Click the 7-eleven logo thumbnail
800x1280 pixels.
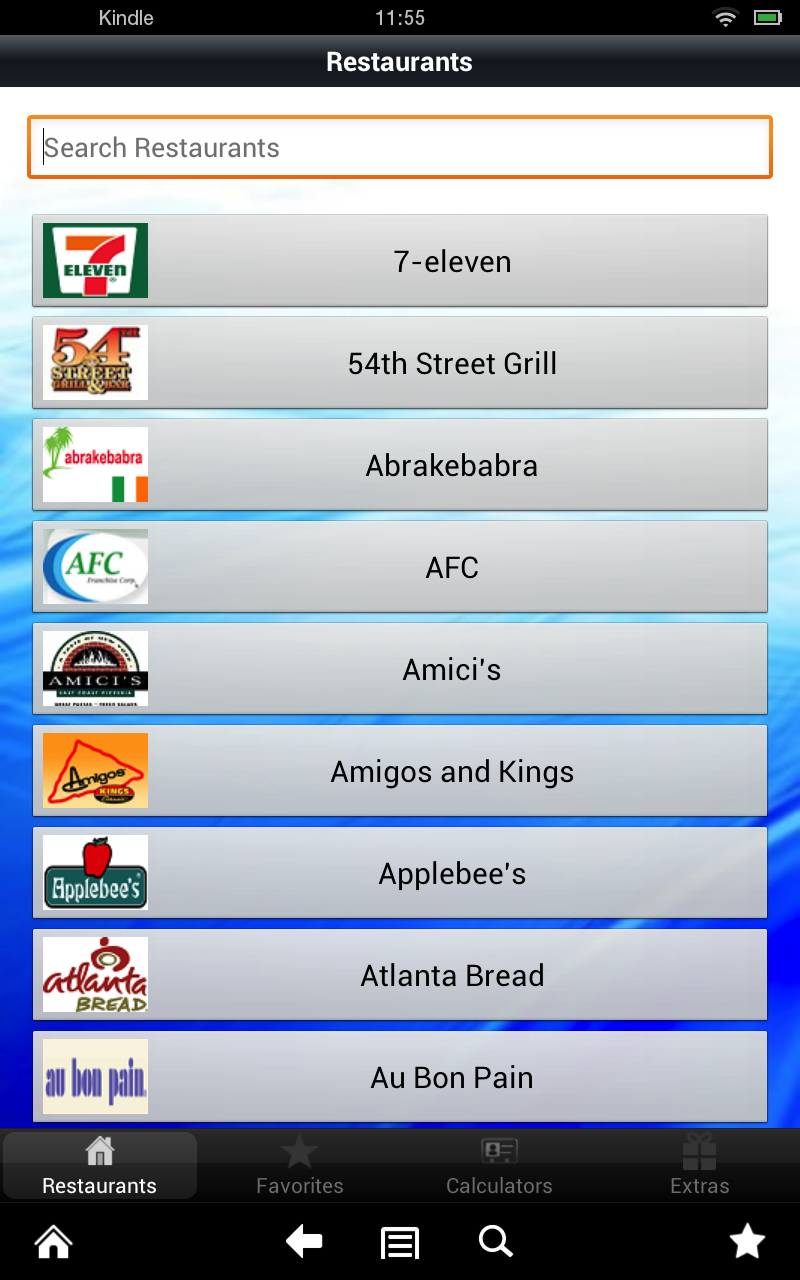94,260
